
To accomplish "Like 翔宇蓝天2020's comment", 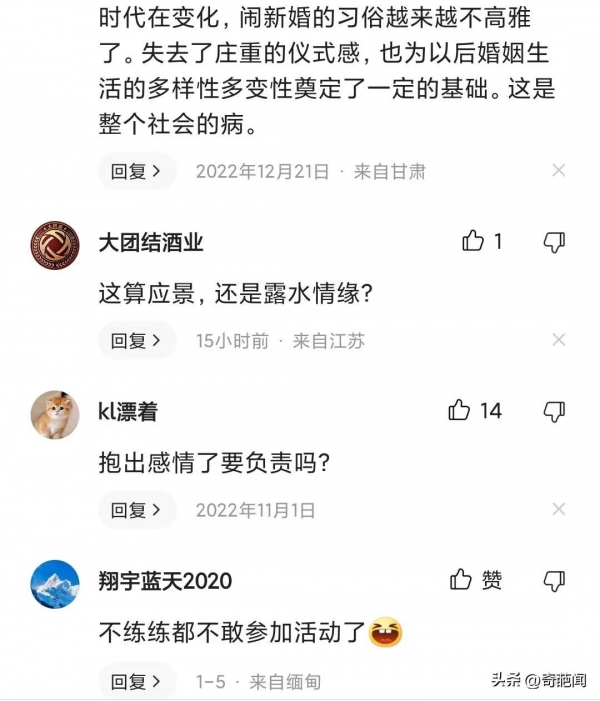I will 460,580.
